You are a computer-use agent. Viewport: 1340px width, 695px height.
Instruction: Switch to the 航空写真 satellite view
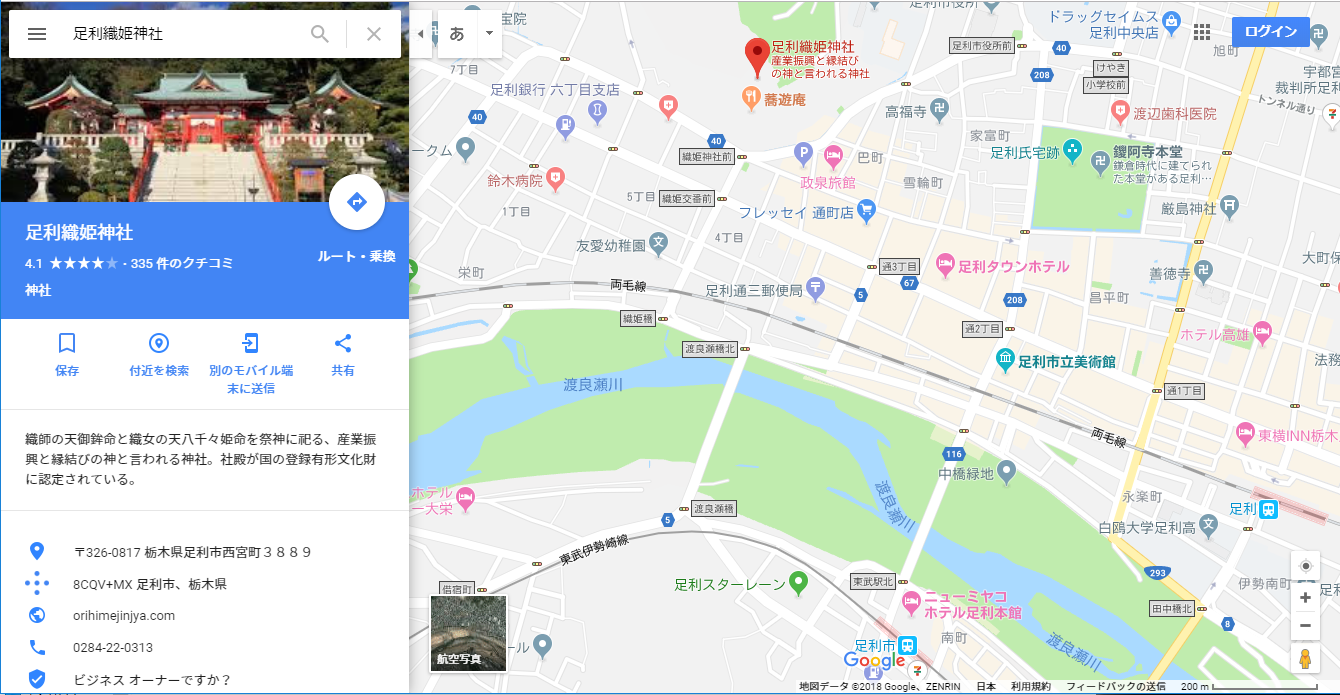coord(468,632)
